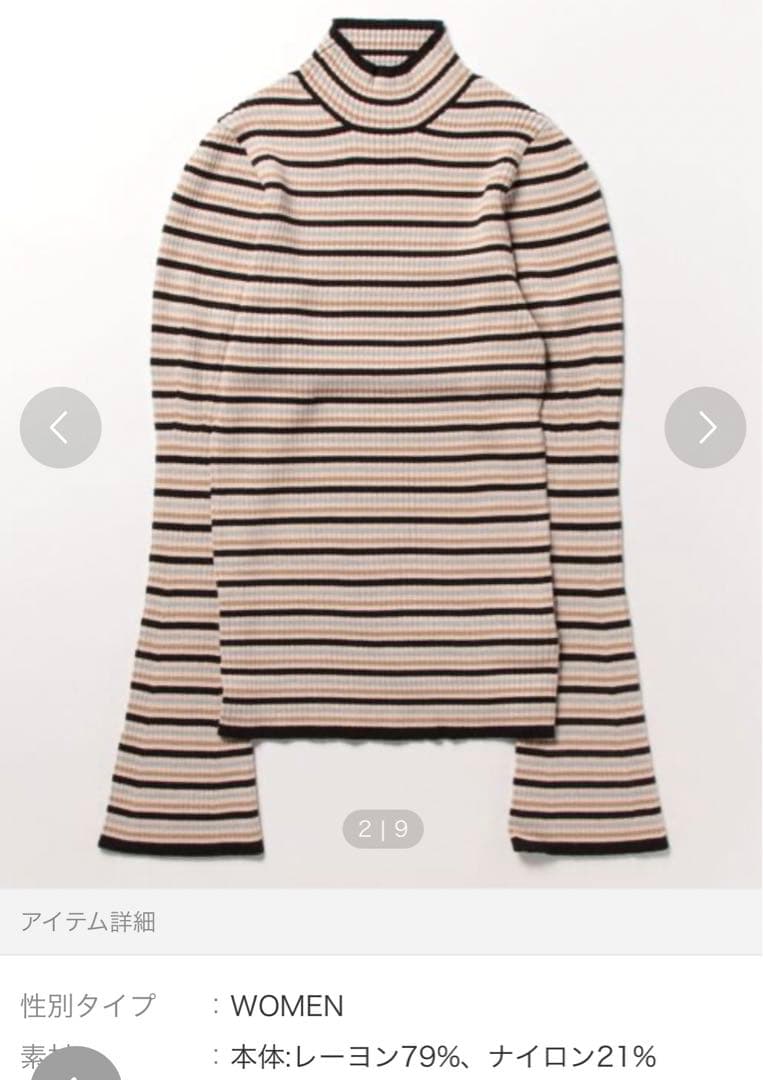The height and width of the screenshot is (1080, 763).
Task: Show the next product image
Action: click(705, 427)
